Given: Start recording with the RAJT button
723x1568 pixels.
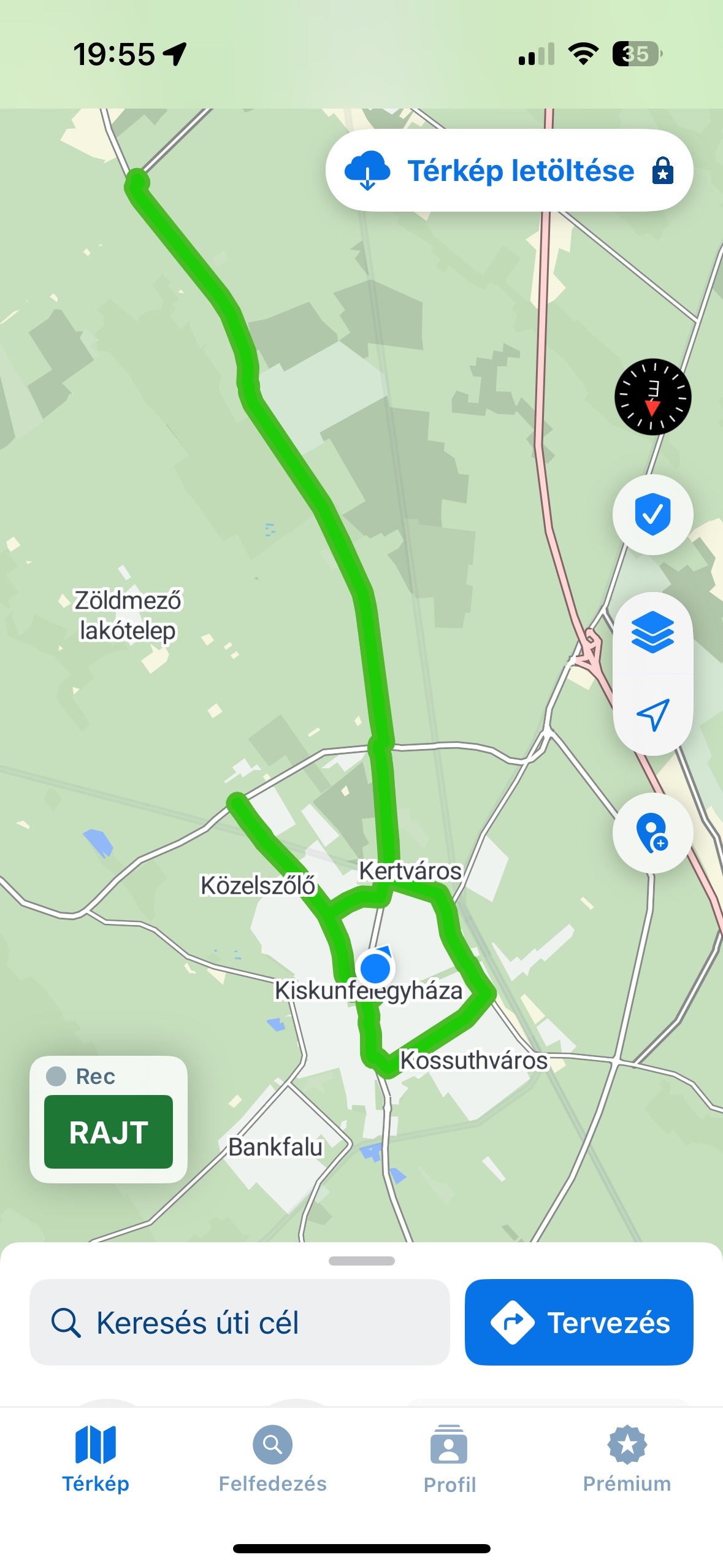Looking at the screenshot, I should [x=109, y=1132].
